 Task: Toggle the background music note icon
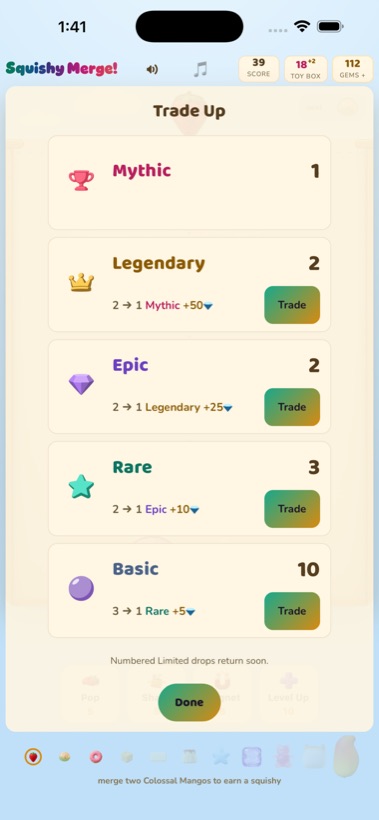(200, 69)
